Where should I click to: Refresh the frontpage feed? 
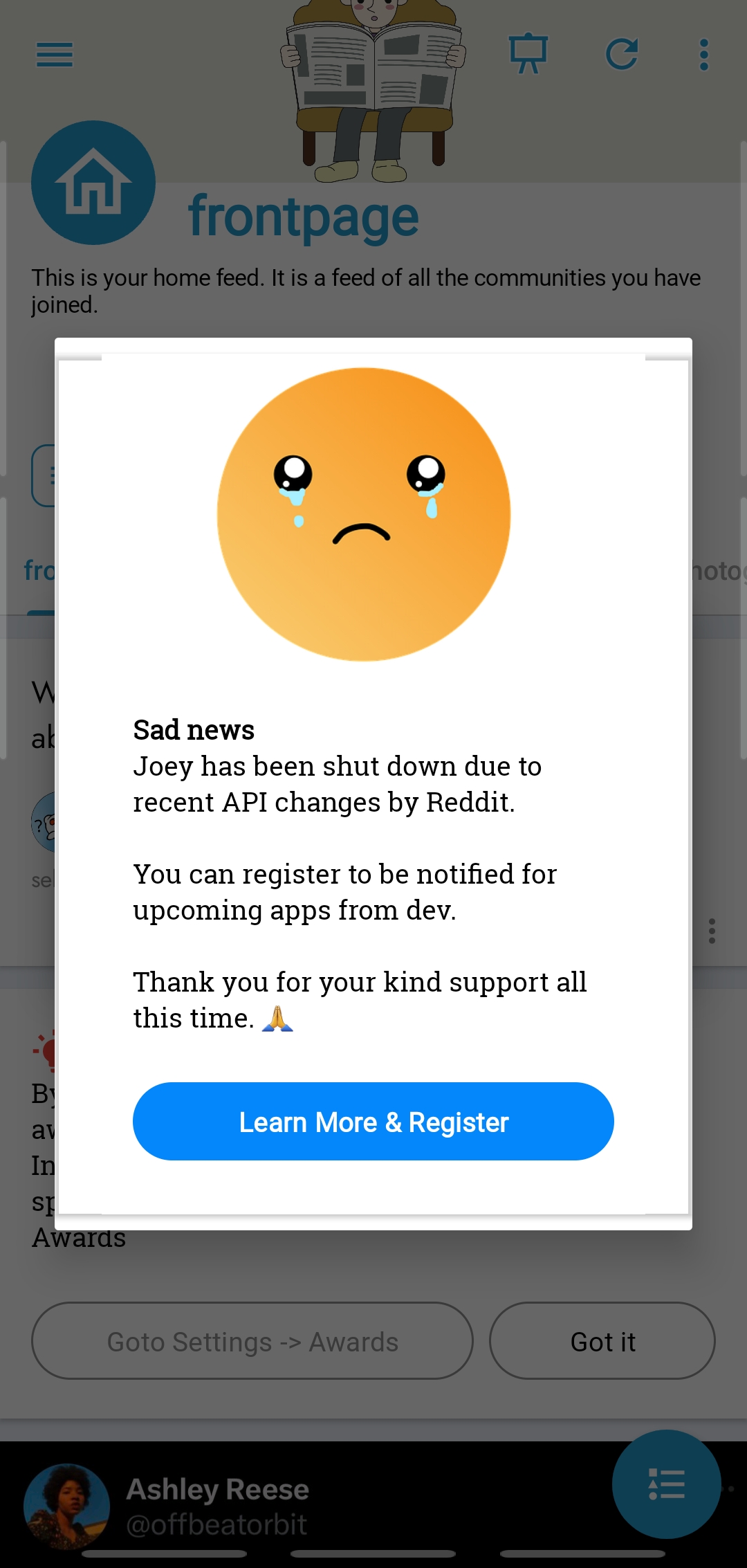pos(622,55)
